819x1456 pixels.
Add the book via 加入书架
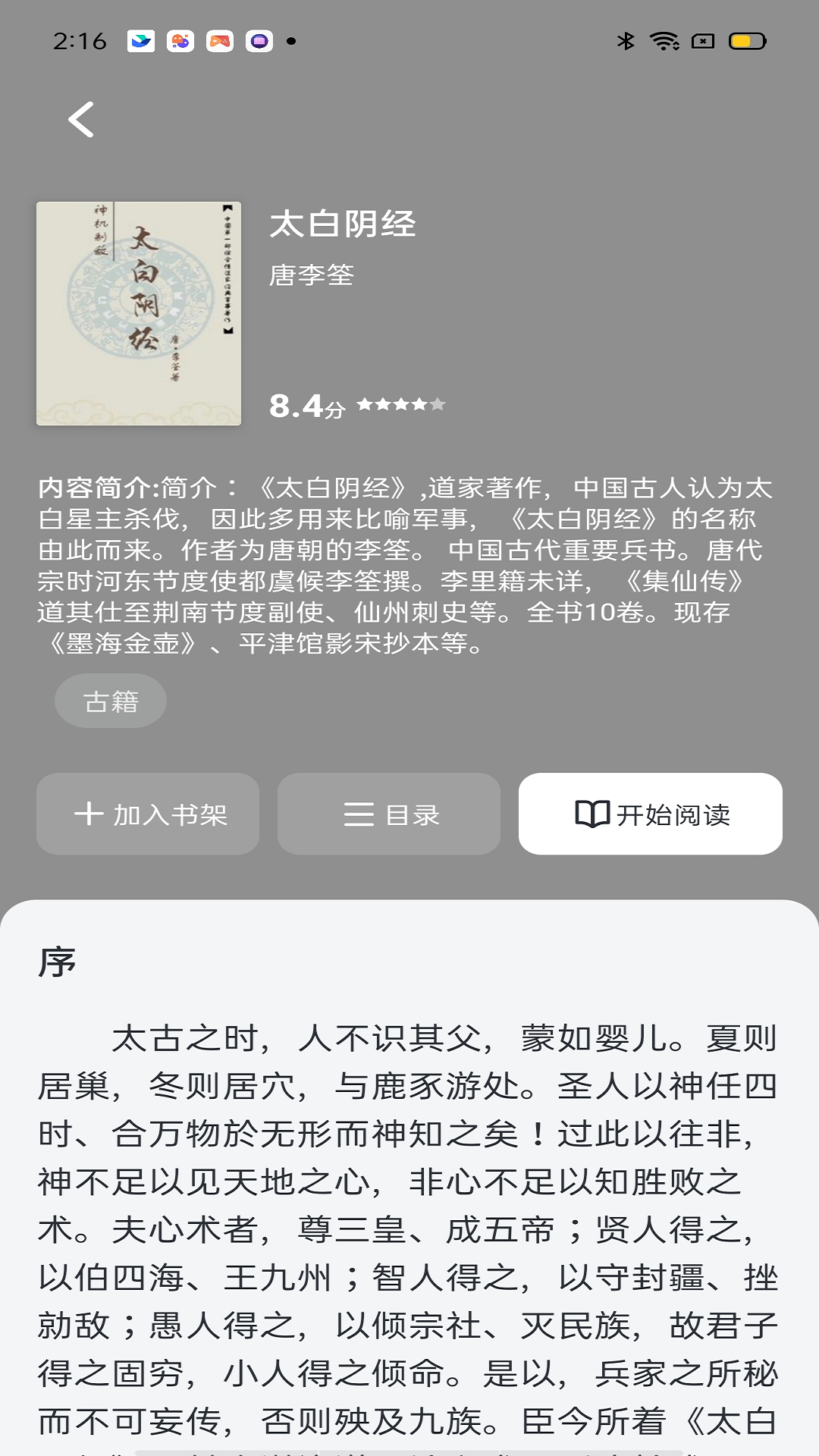coord(148,814)
